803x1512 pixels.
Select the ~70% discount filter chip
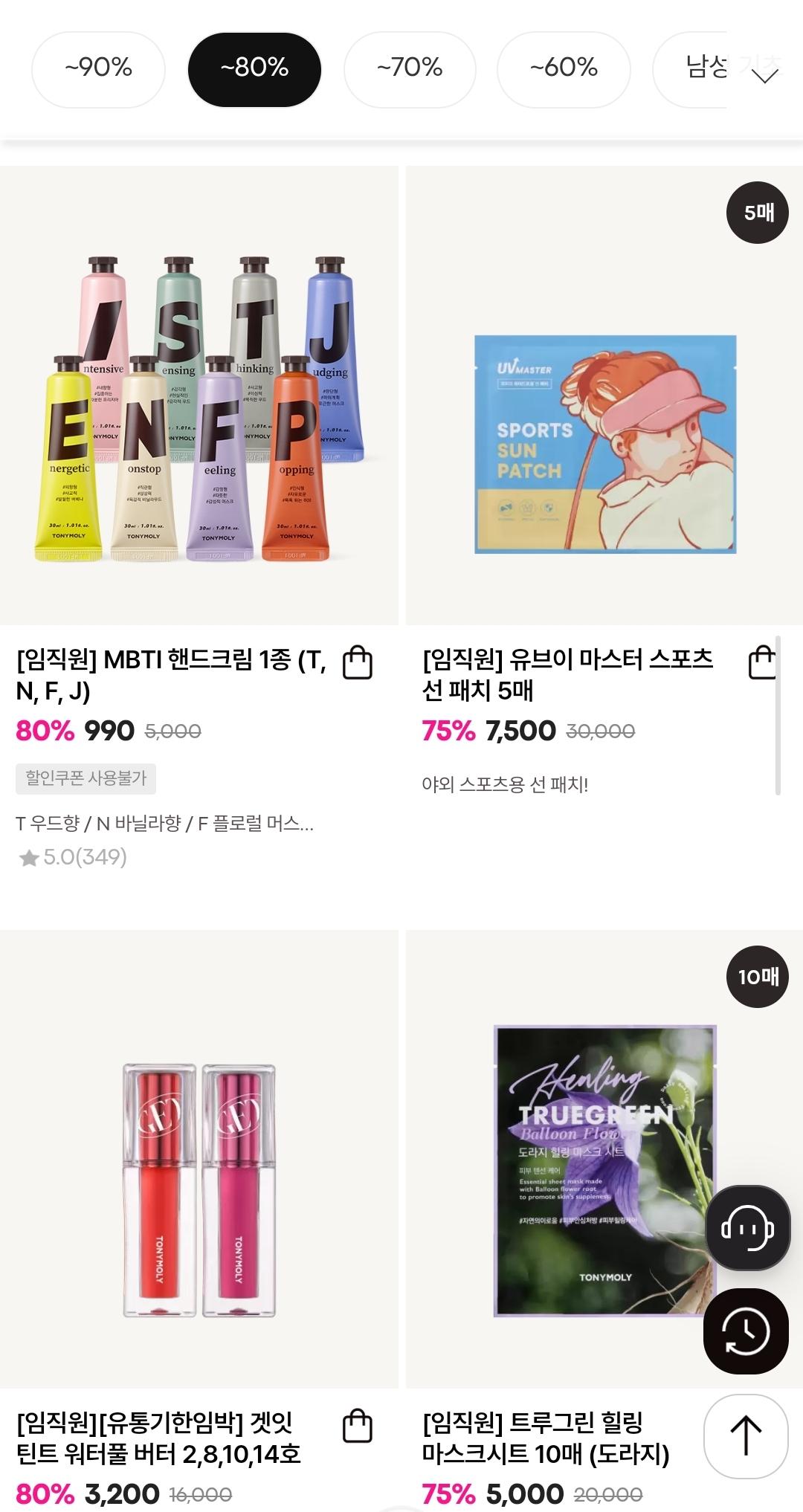tap(410, 68)
